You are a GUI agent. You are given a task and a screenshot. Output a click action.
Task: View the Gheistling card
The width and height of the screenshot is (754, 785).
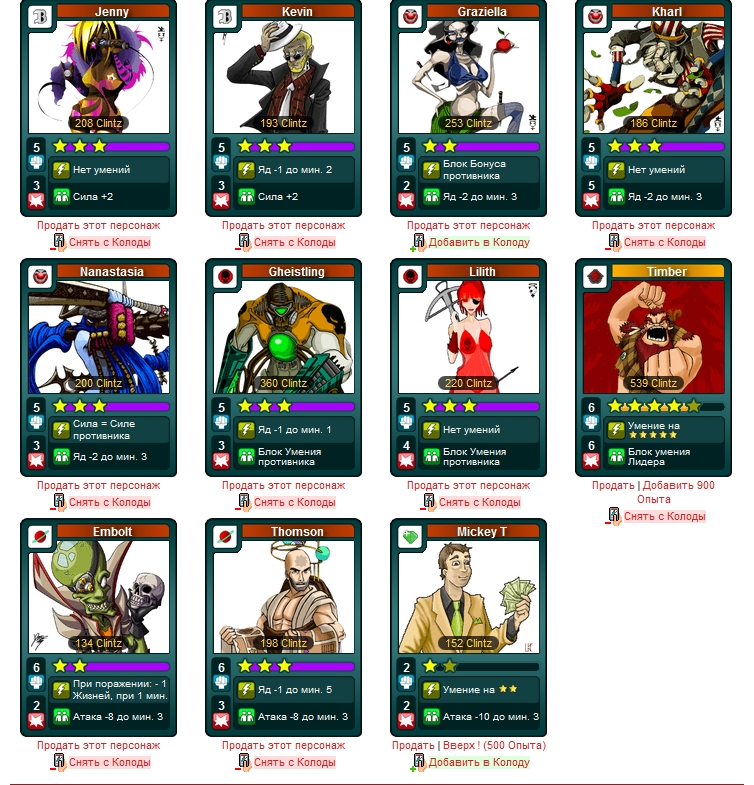point(283,337)
